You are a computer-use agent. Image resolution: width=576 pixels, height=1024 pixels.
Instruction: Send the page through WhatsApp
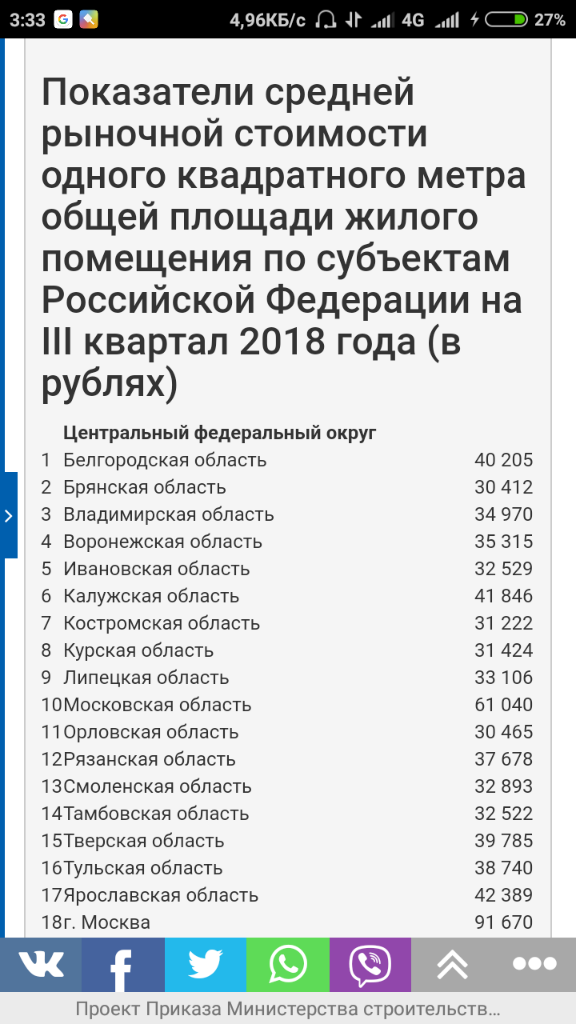pos(288,965)
